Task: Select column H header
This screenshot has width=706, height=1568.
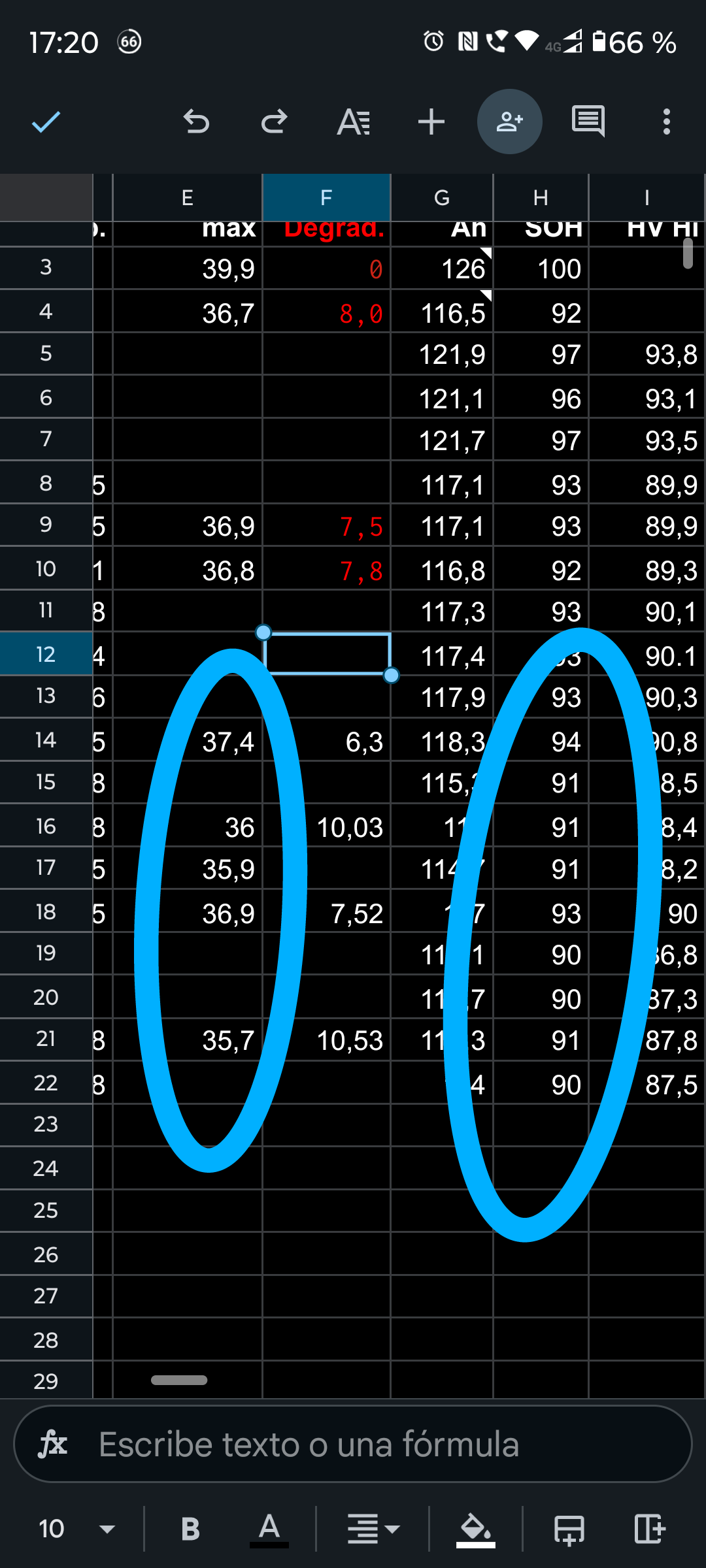Action: [541, 197]
